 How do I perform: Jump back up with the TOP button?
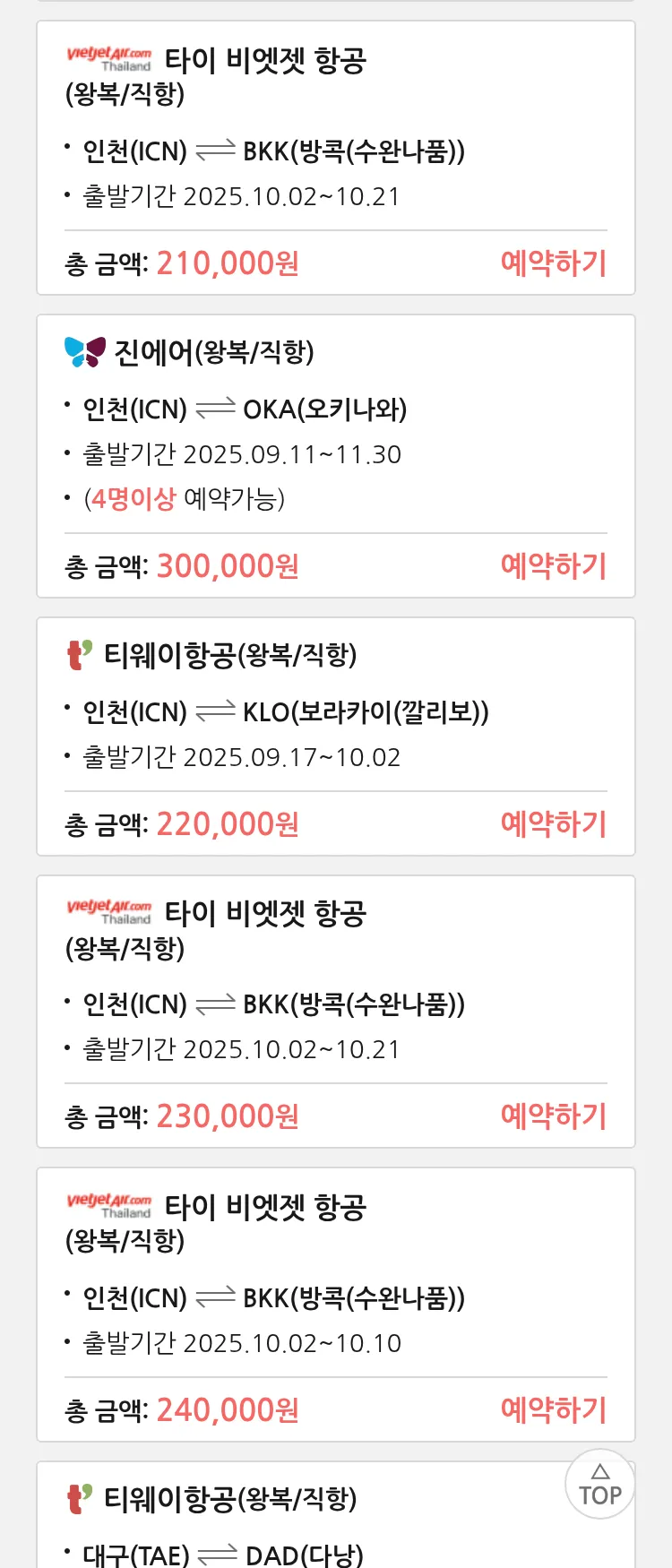point(599,1485)
